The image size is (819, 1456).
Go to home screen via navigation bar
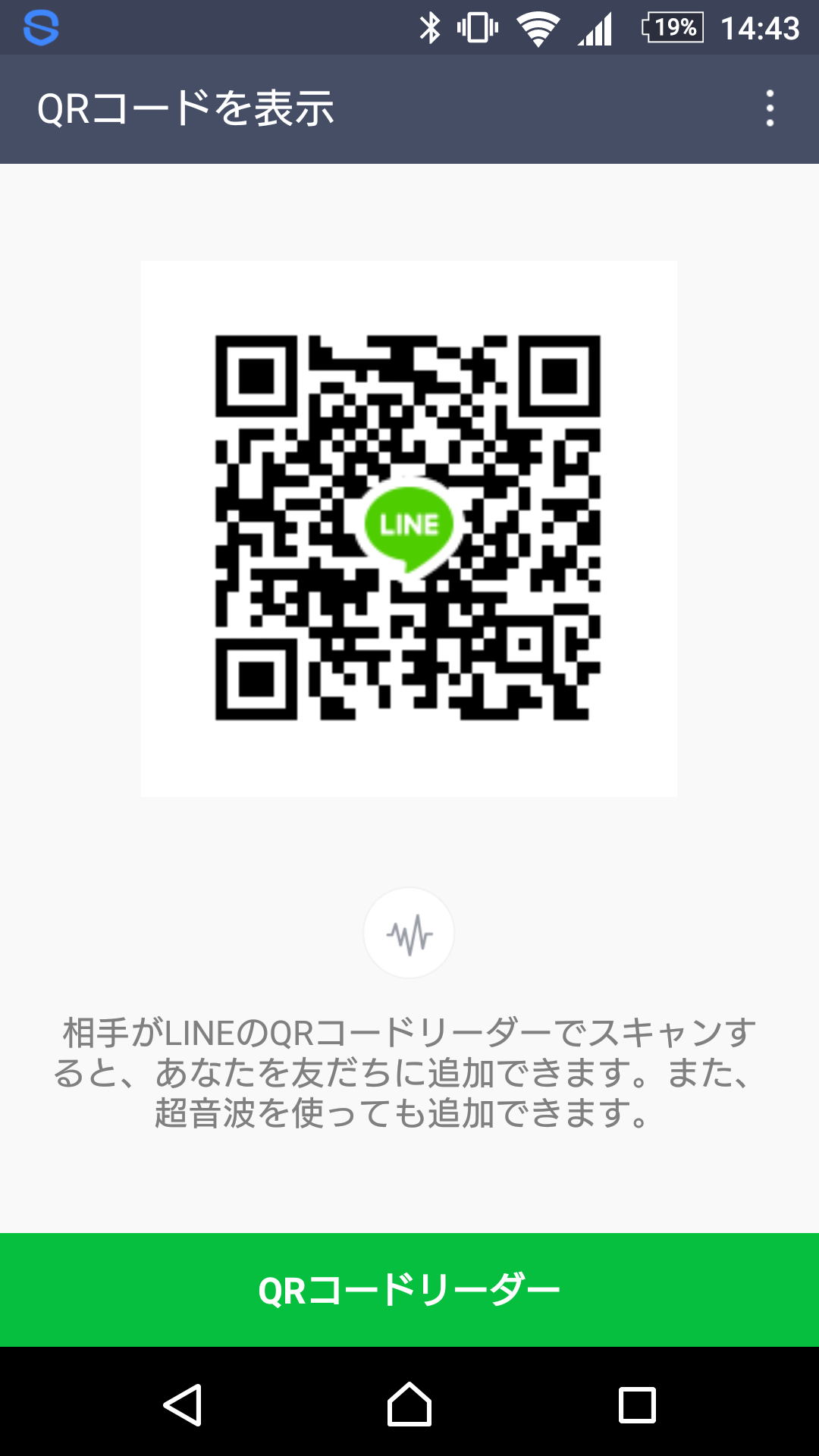[409, 1404]
